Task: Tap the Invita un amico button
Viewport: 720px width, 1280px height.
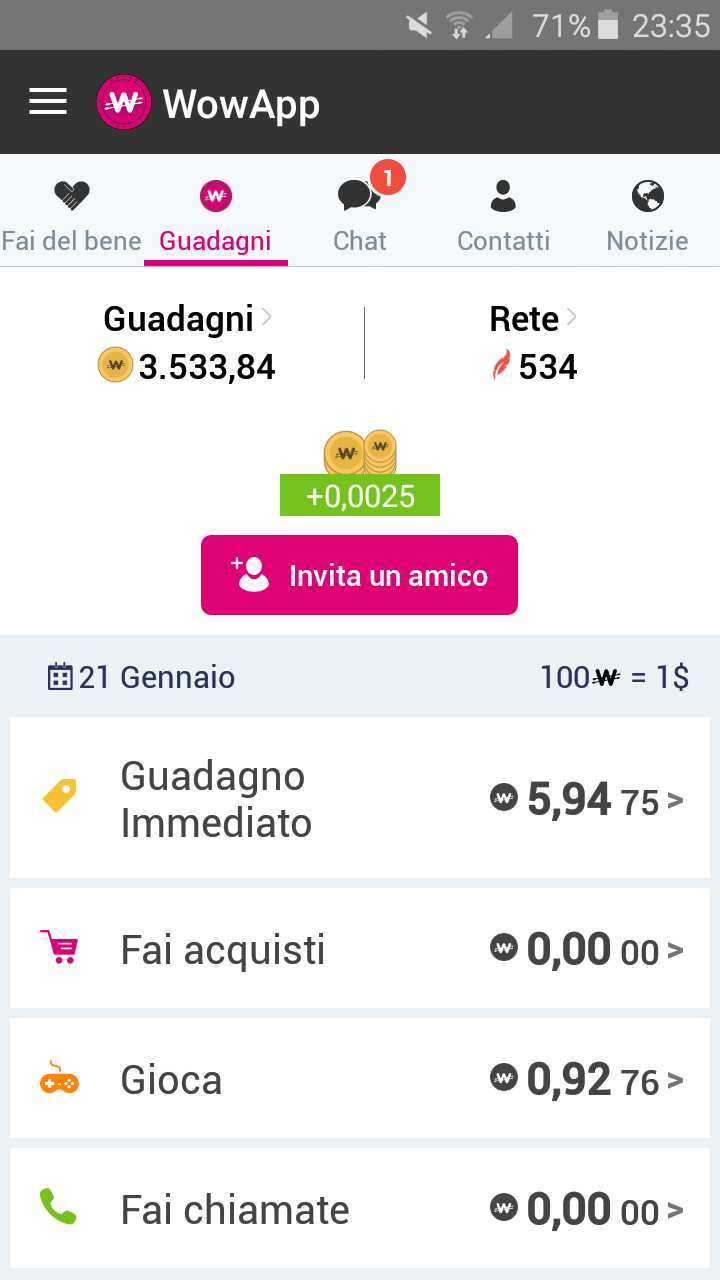Action: point(359,575)
